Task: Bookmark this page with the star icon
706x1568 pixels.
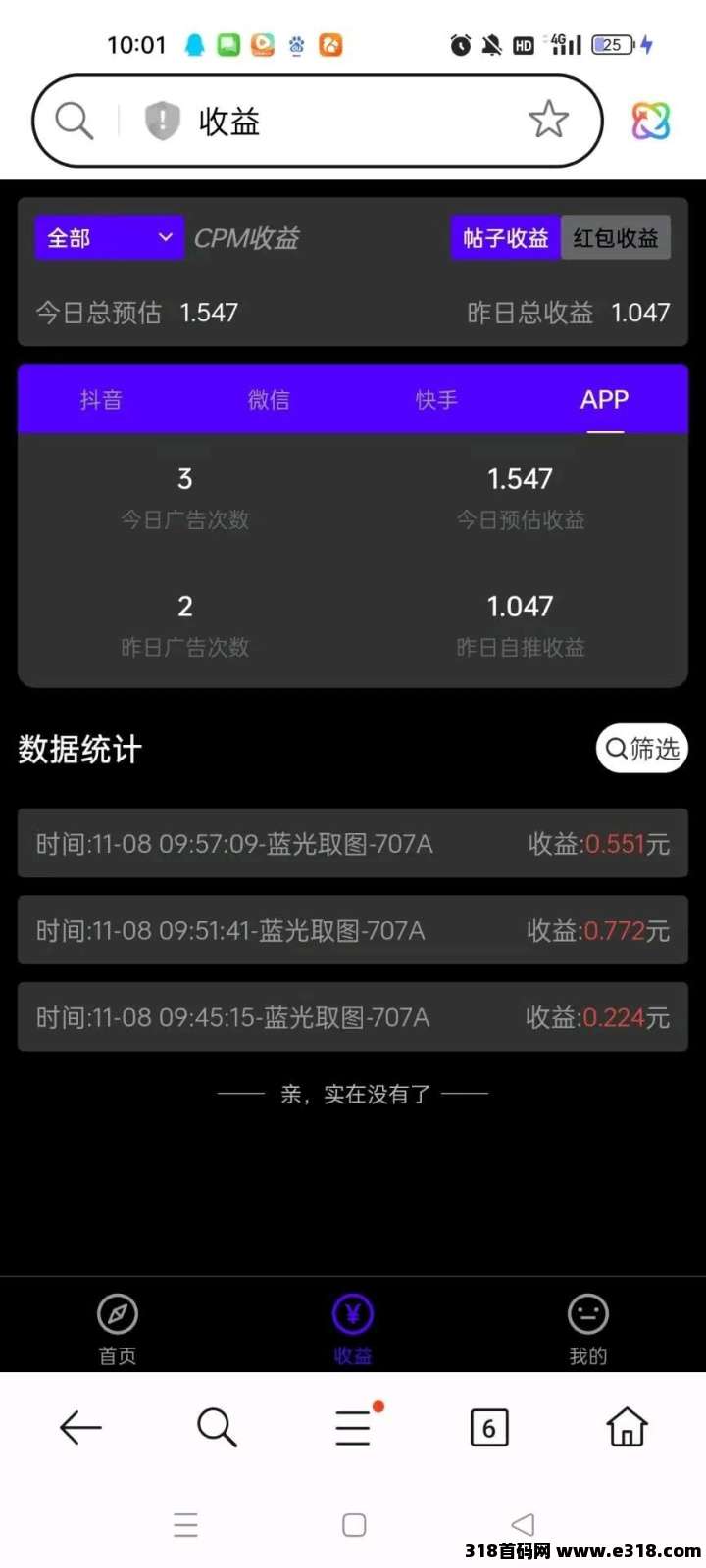Action: click(x=548, y=121)
